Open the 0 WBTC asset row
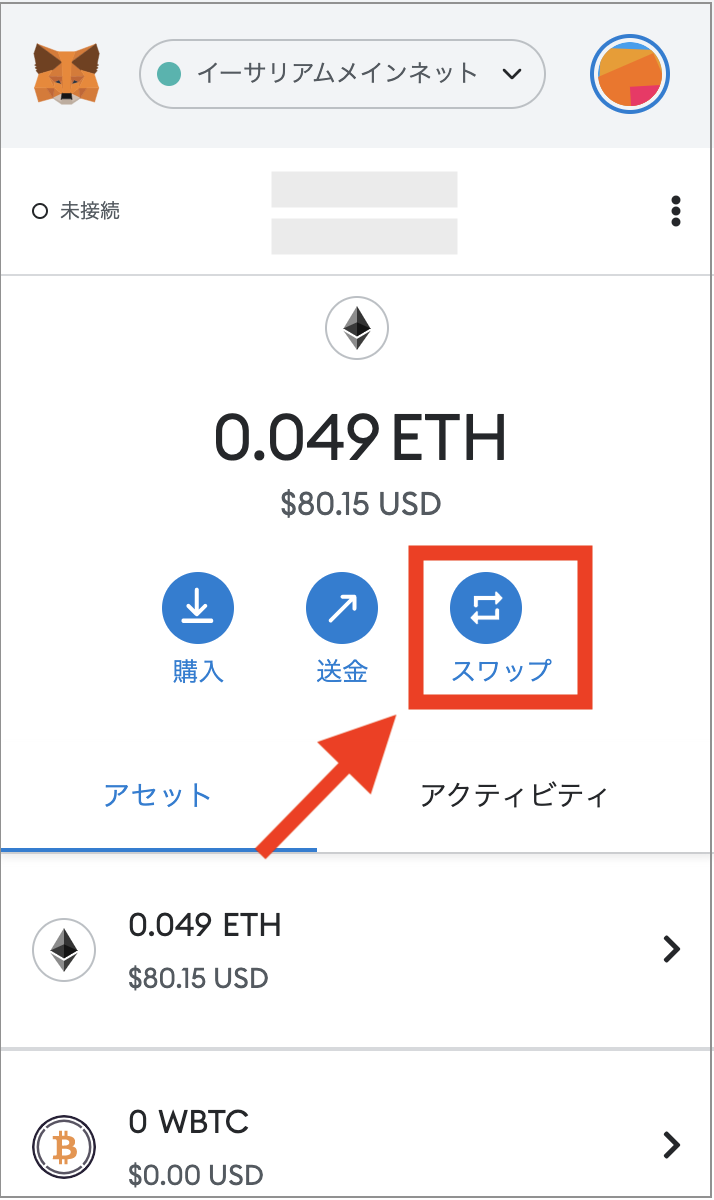The width and height of the screenshot is (714, 1200). point(357,1124)
